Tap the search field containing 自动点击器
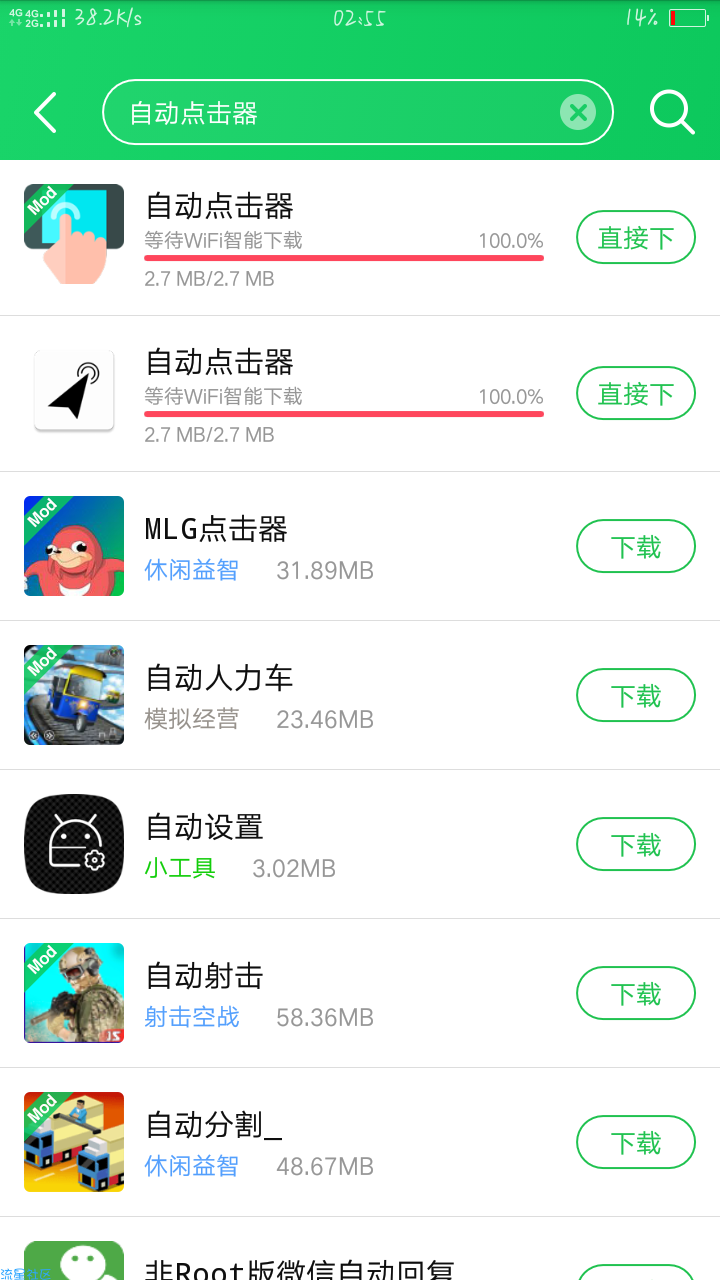 [330, 113]
